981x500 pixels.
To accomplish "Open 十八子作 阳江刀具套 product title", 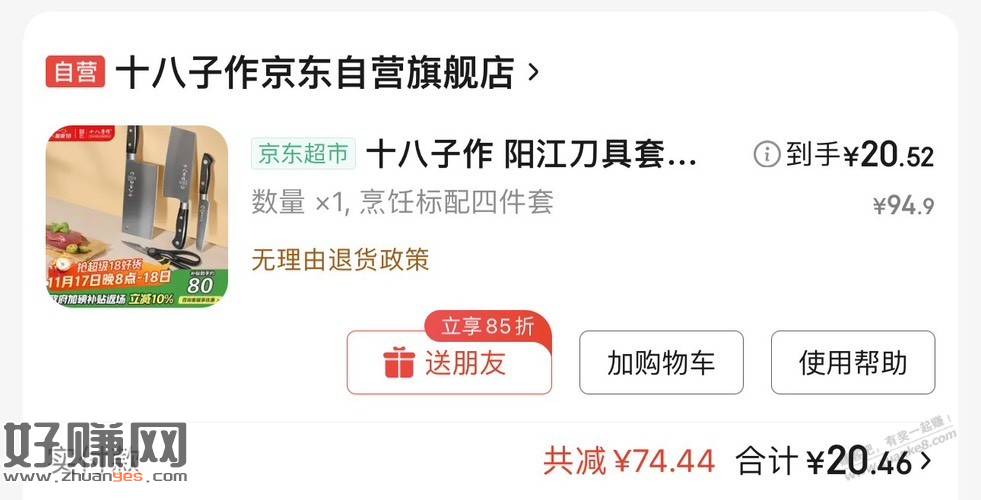I will (x=530, y=155).
